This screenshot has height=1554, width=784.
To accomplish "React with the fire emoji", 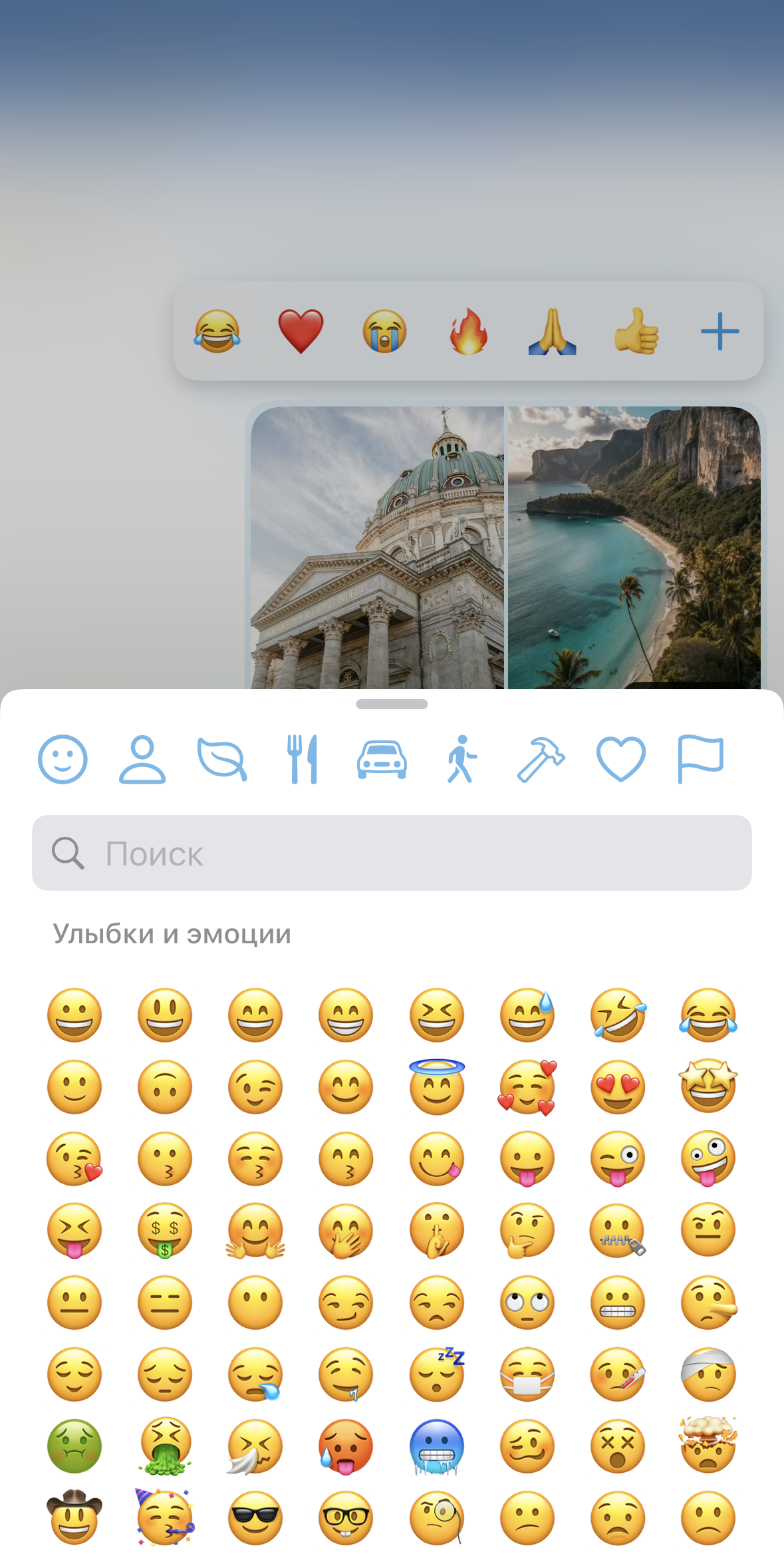I will (468, 331).
